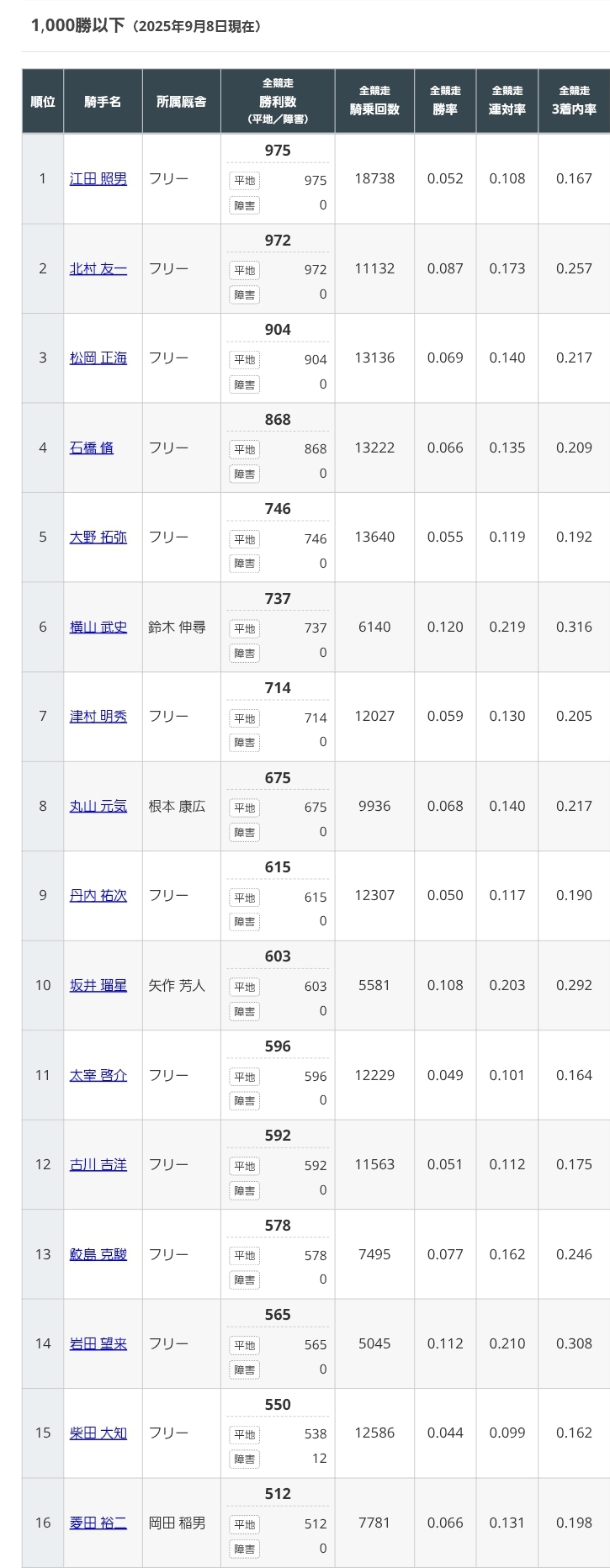Open jockey 北村 友一's profile link
The image size is (610, 1568).
pos(98,268)
